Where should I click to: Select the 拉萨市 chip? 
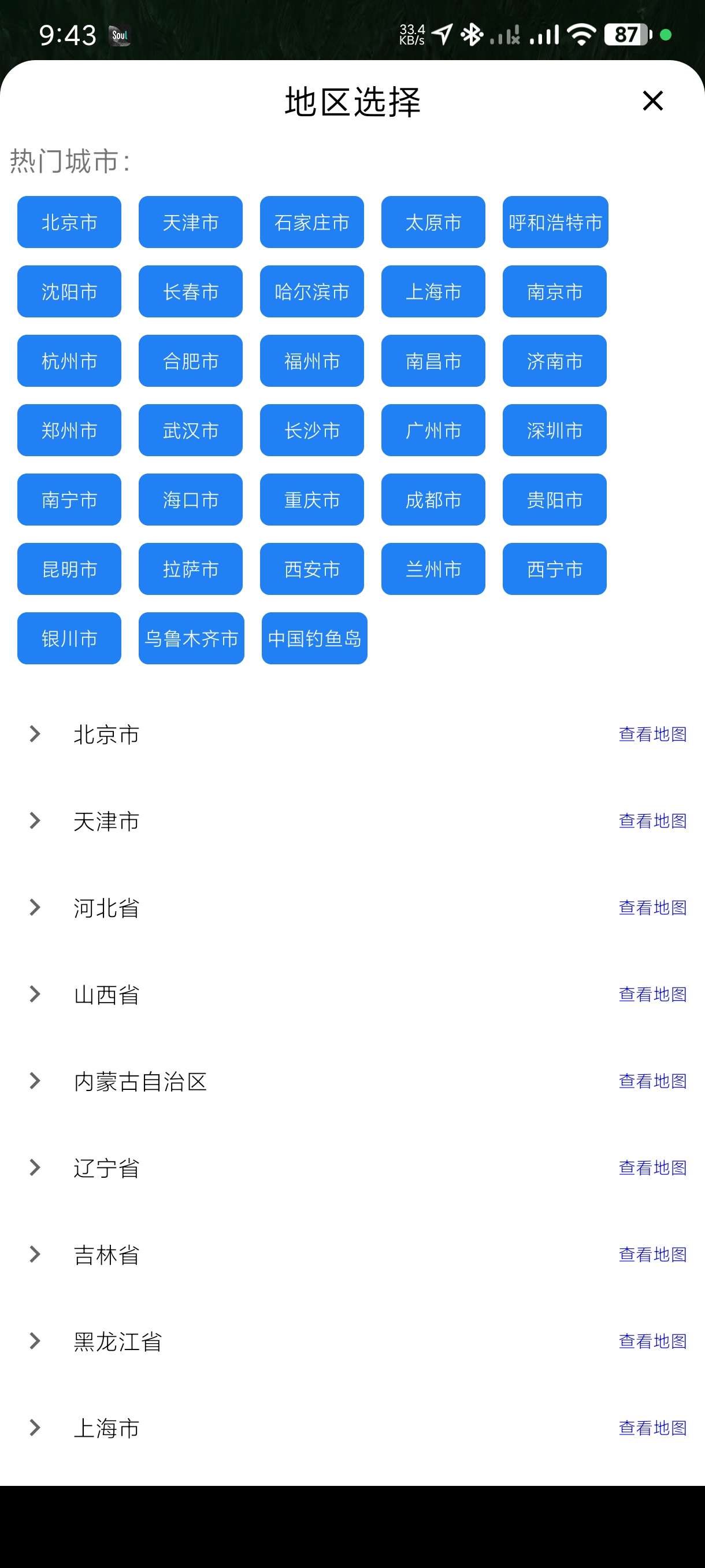tap(190, 569)
